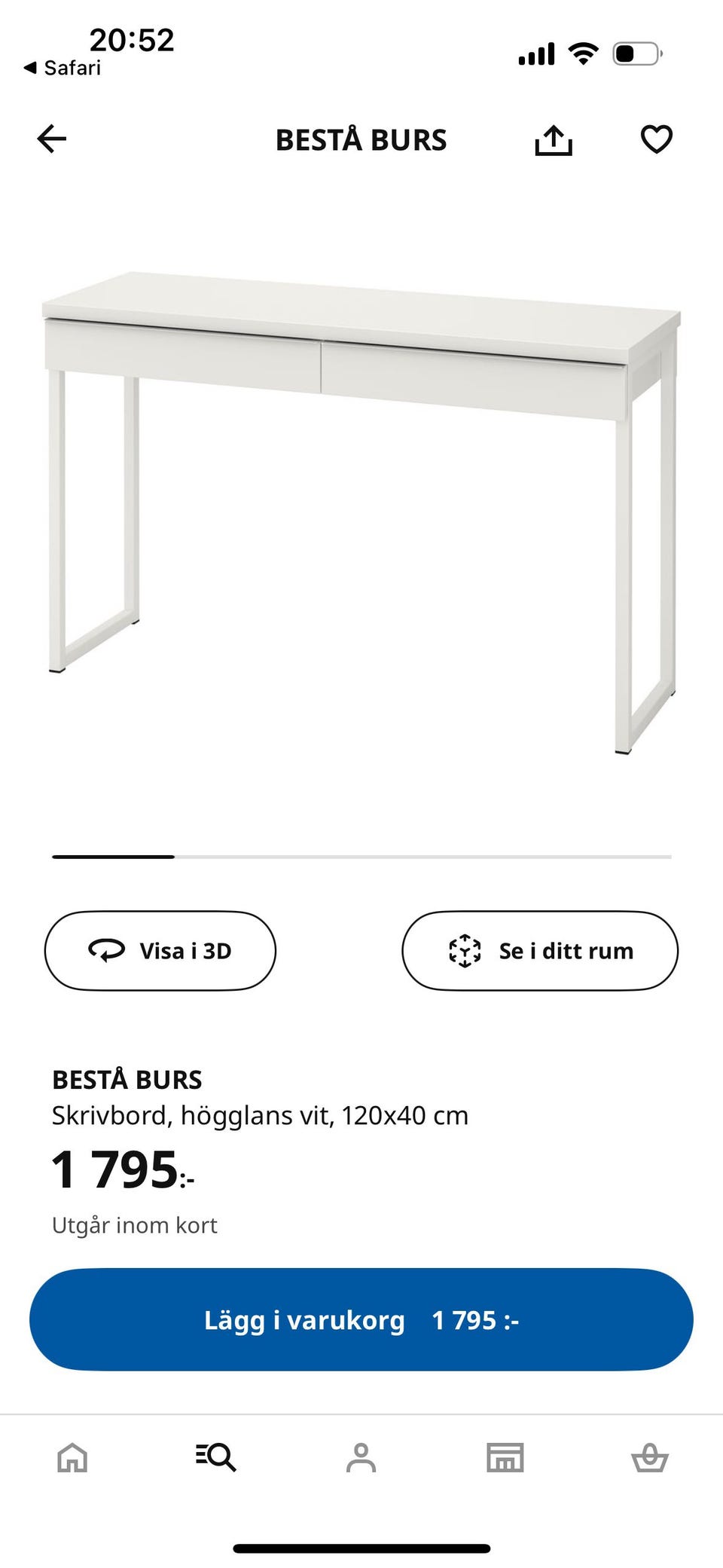Enable augmented reality view icon
The image size is (723, 1568).
pos(465,950)
